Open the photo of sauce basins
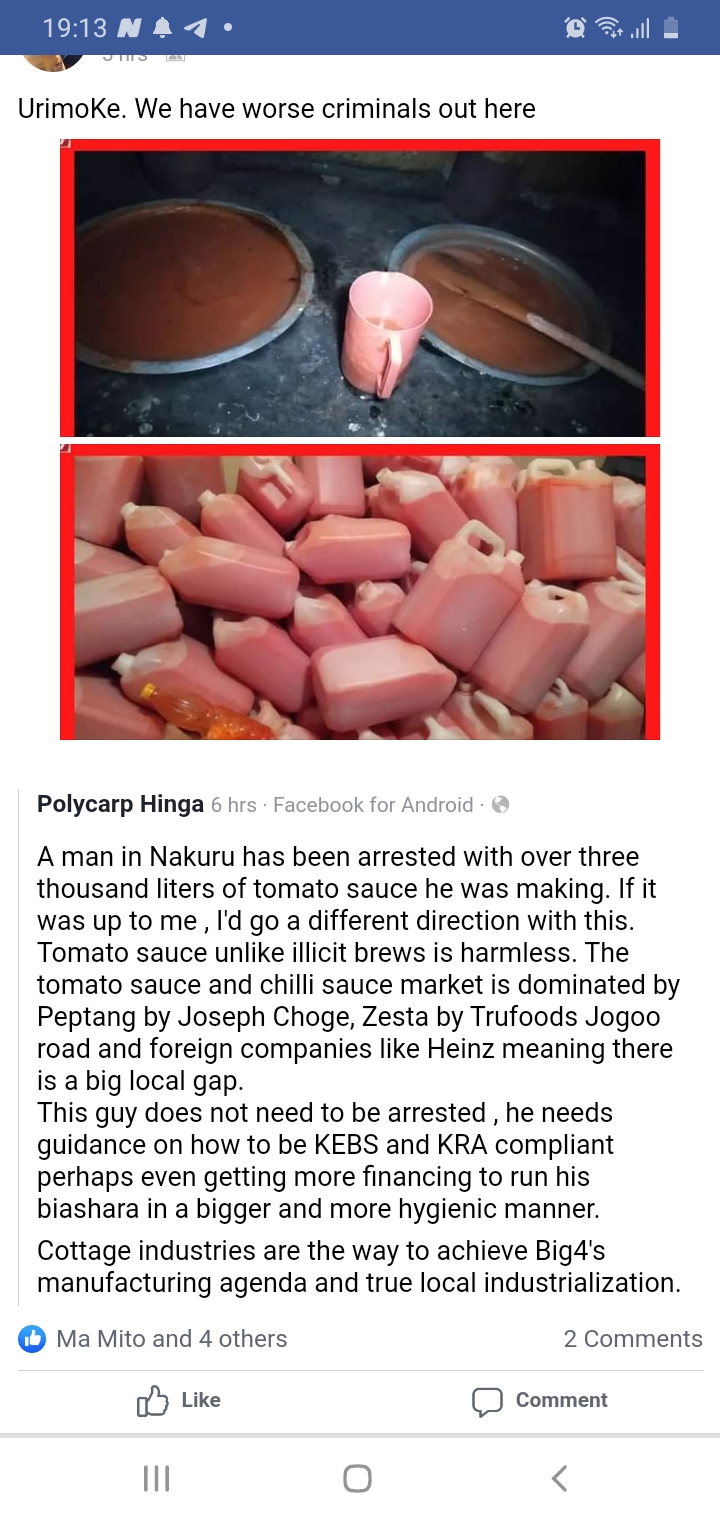The image size is (720, 1520). click(360, 288)
